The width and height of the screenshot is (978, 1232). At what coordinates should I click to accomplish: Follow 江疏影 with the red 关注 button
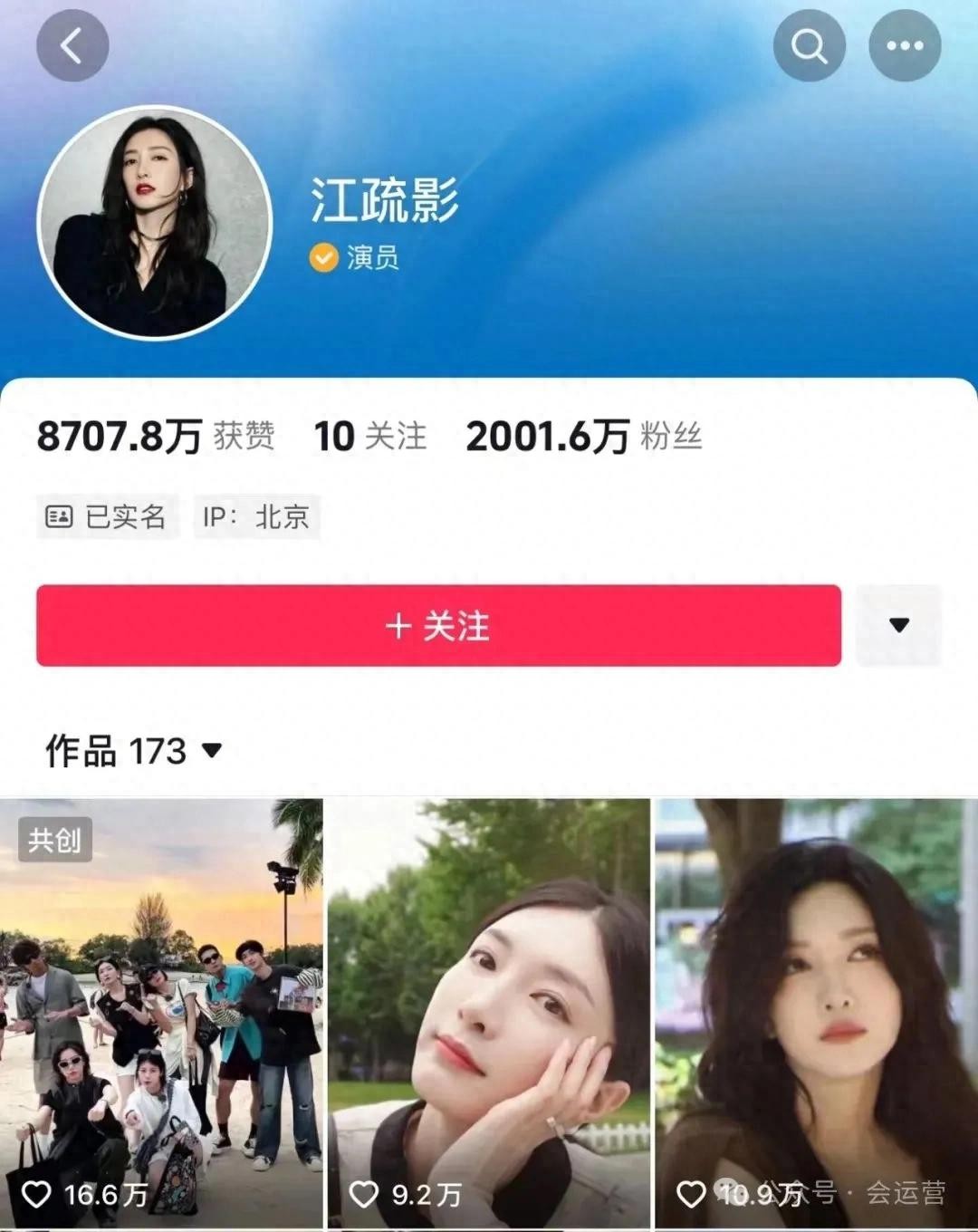(x=438, y=626)
